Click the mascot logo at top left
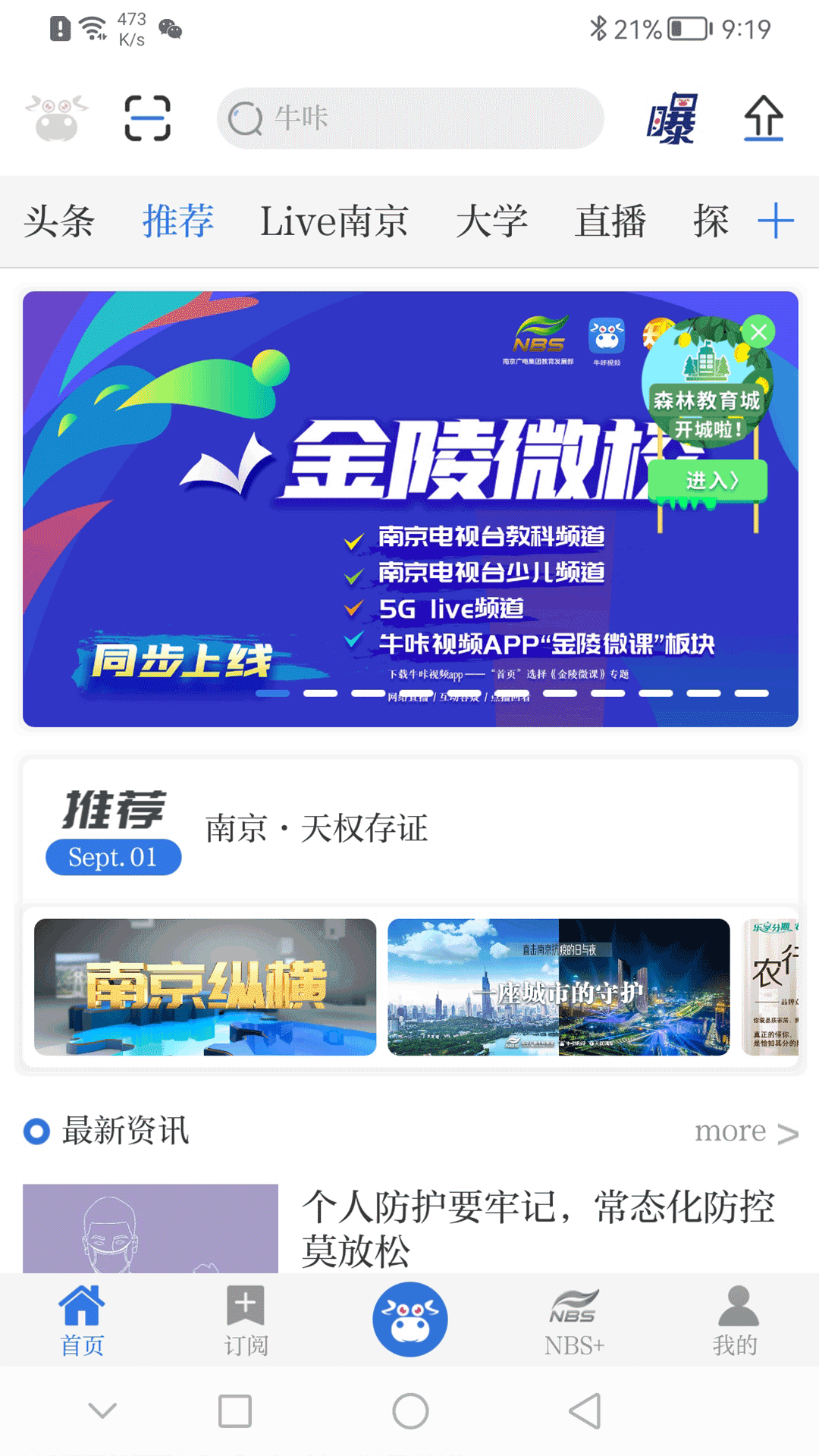Image resolution: width=819 pixels, height=1456 pixels. coord(57,118)
